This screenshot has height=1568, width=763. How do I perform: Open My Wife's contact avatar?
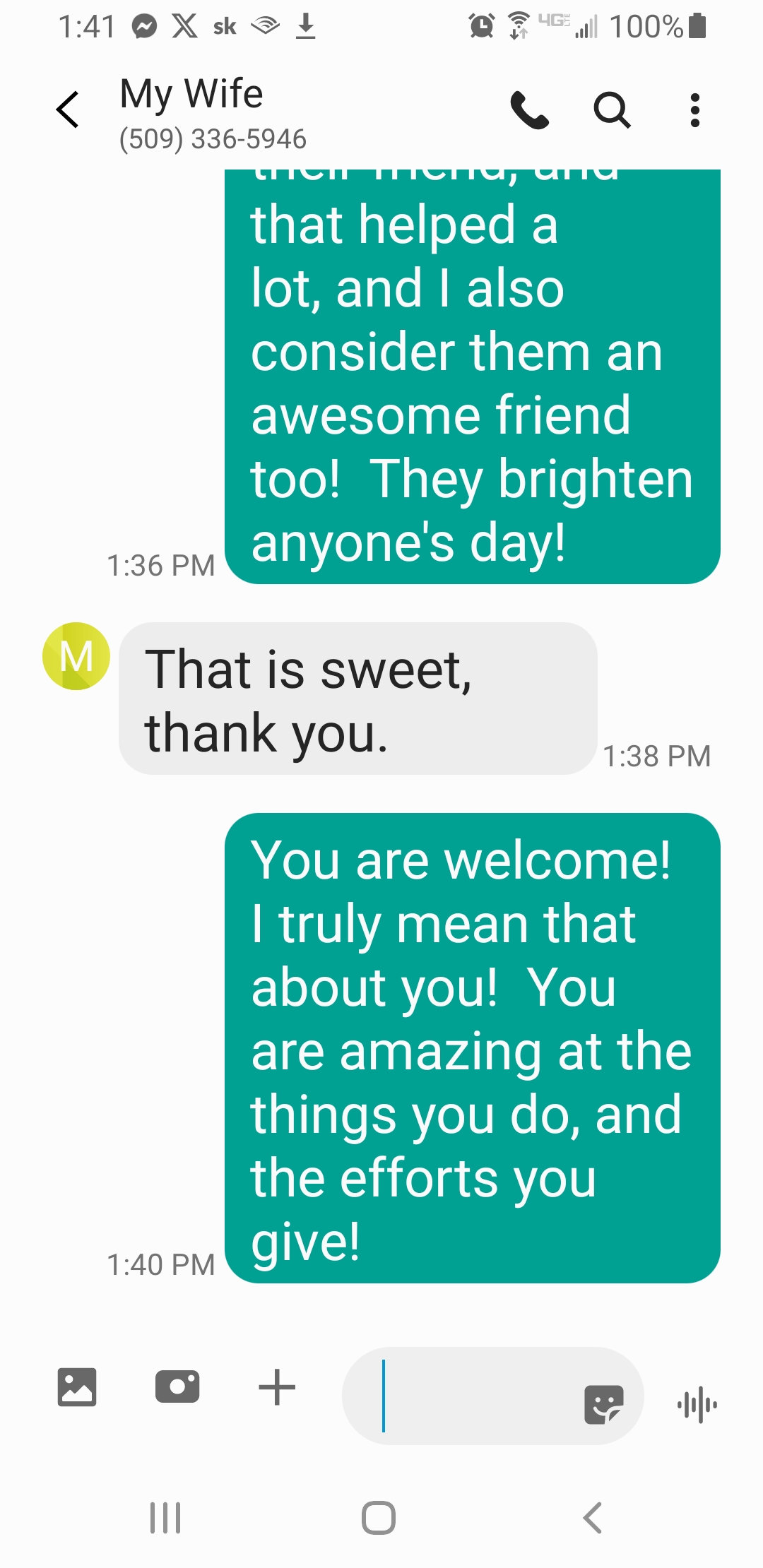[x=76, y=656]
